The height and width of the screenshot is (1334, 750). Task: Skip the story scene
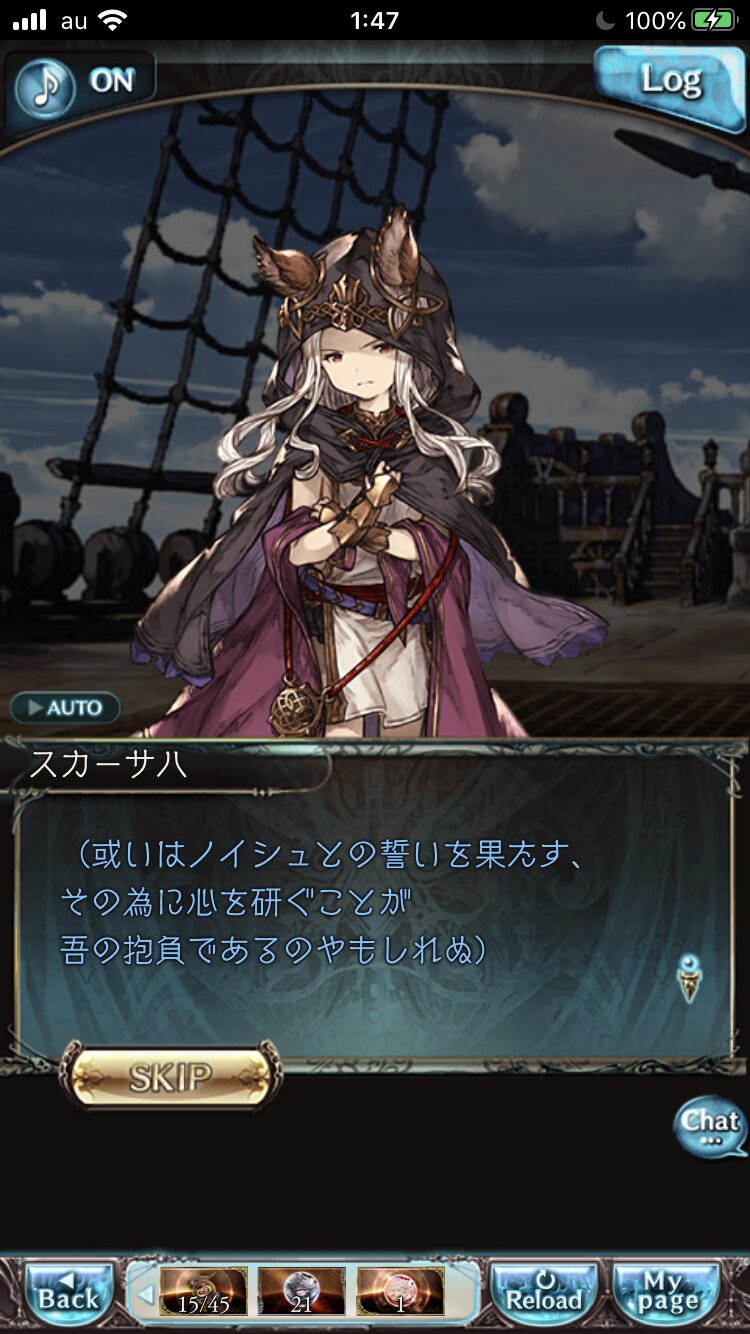(x=170, y=1077)
